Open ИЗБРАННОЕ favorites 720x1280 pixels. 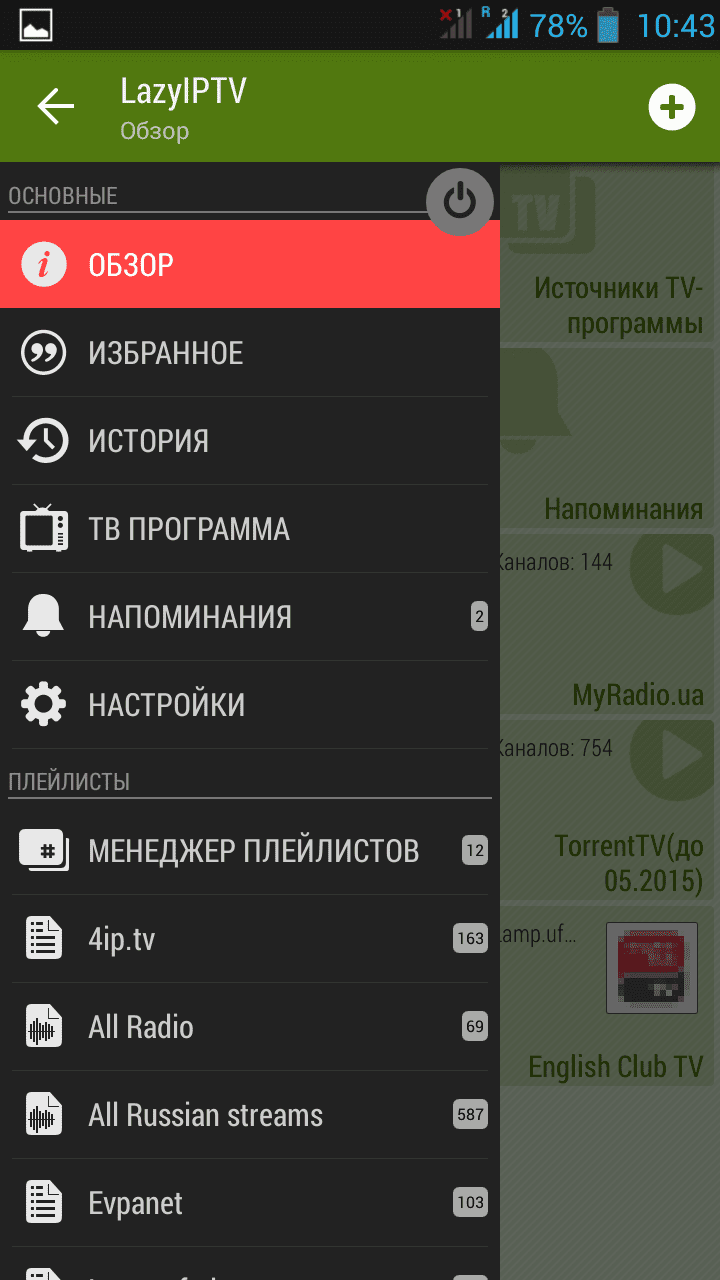(x=250, y=353)
